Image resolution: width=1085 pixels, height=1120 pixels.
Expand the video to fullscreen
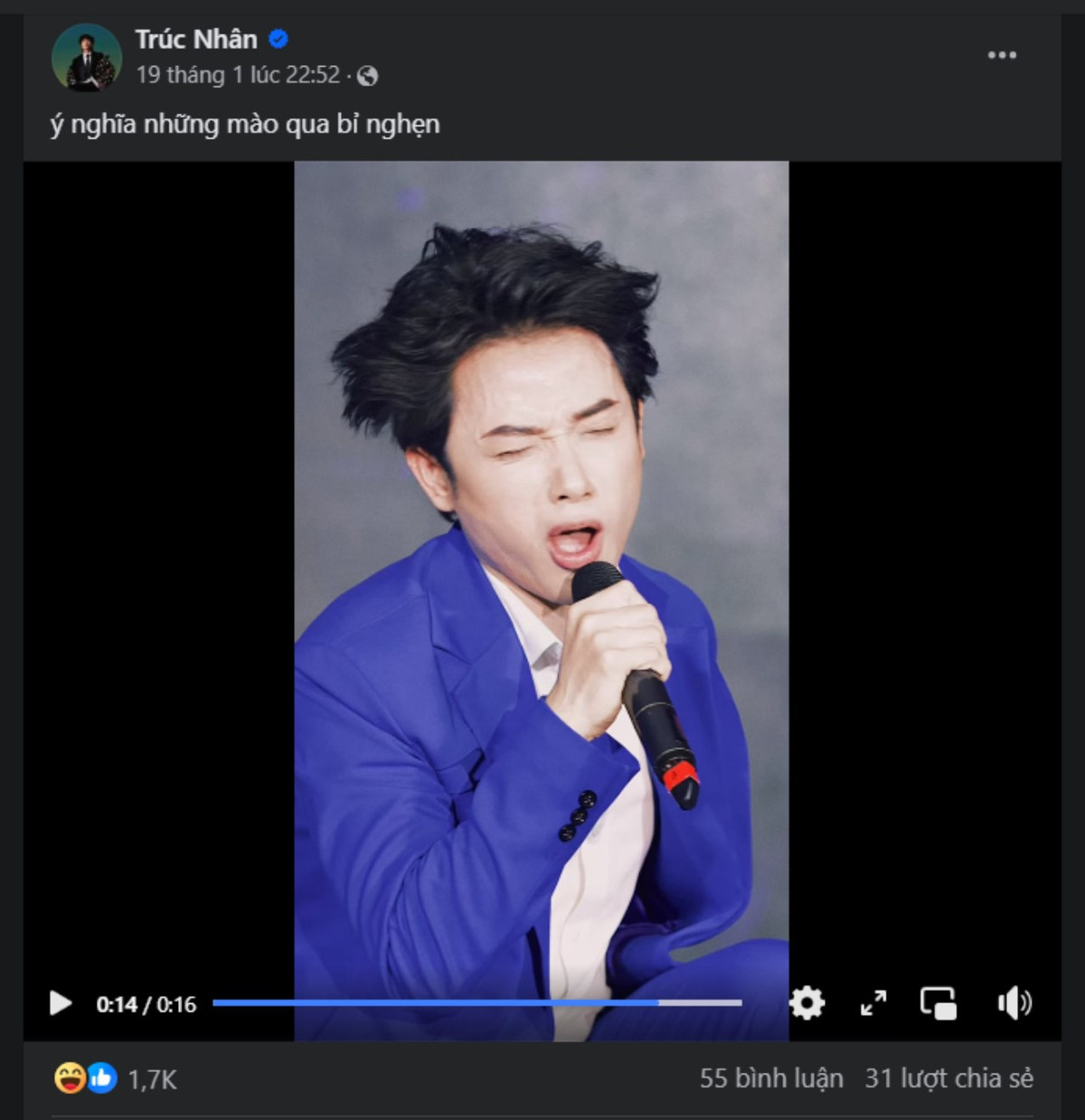click(x=873, y=1002)
